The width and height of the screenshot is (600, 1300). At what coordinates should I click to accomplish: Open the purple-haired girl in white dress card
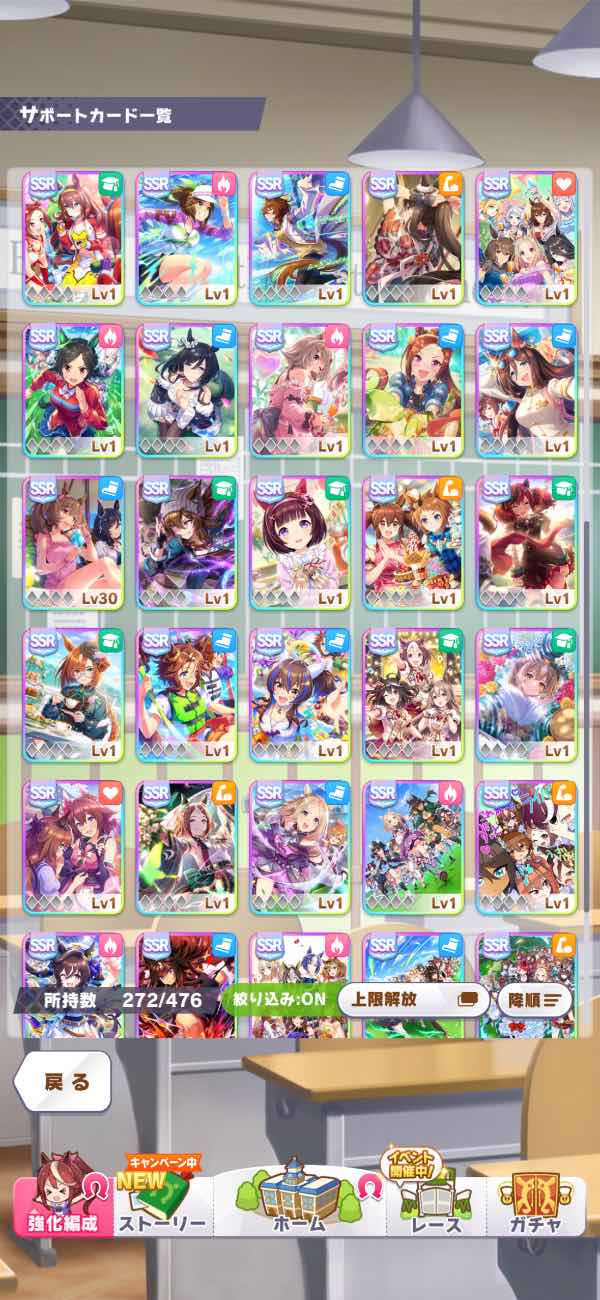[x=300, y=542]
